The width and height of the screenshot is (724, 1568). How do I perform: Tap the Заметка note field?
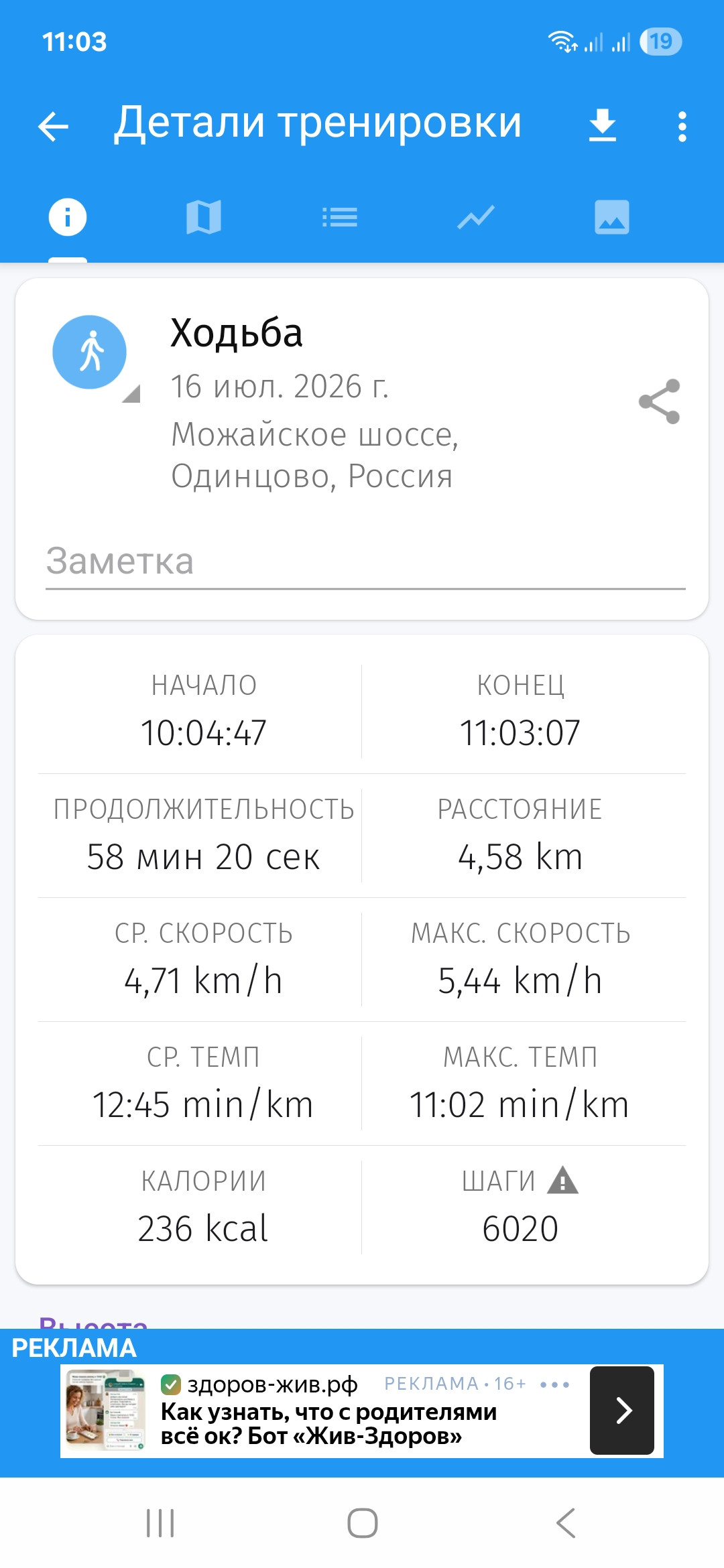point(365,562)
